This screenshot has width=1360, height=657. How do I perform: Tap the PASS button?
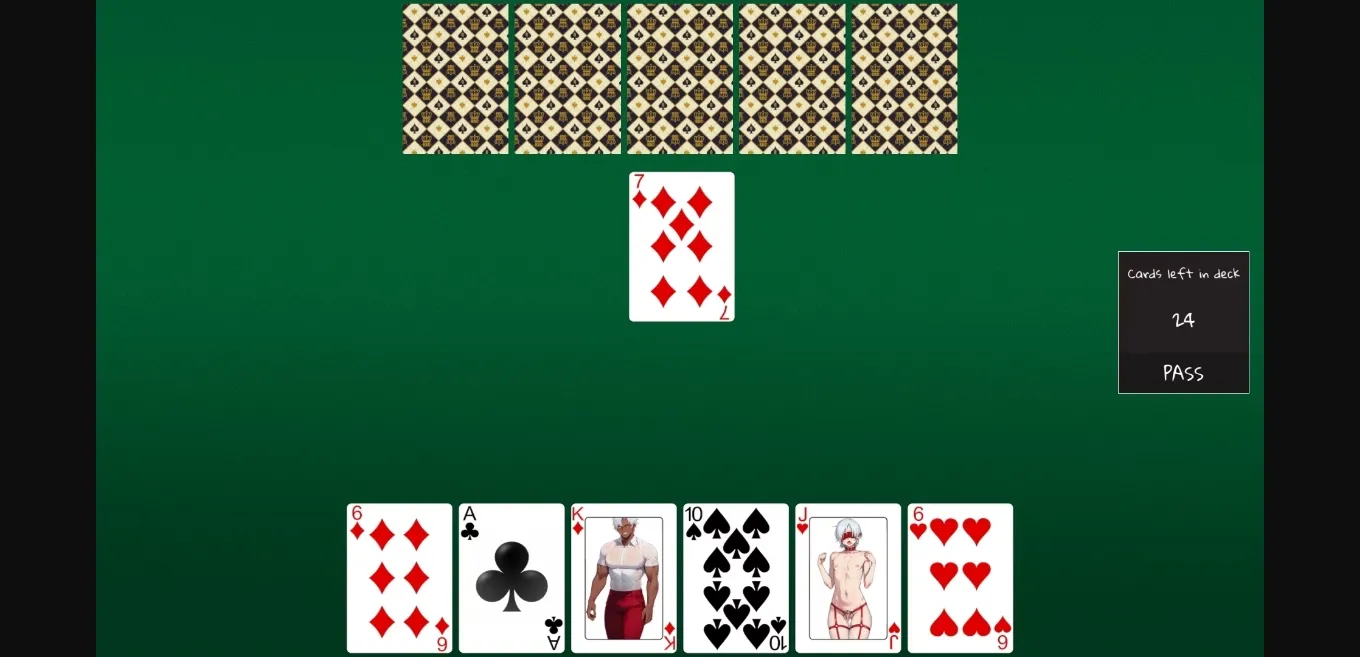click(1183, 373)
